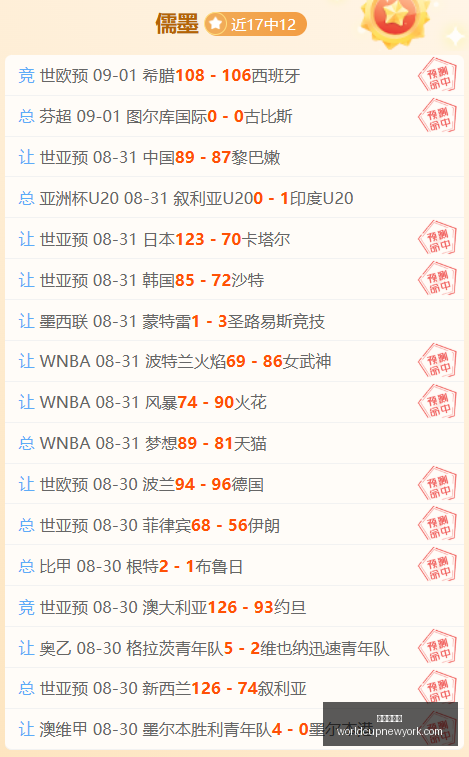Select the 风暴 vs 火花 WNBA row
This screenshot has width=469, height=757.
234,403
